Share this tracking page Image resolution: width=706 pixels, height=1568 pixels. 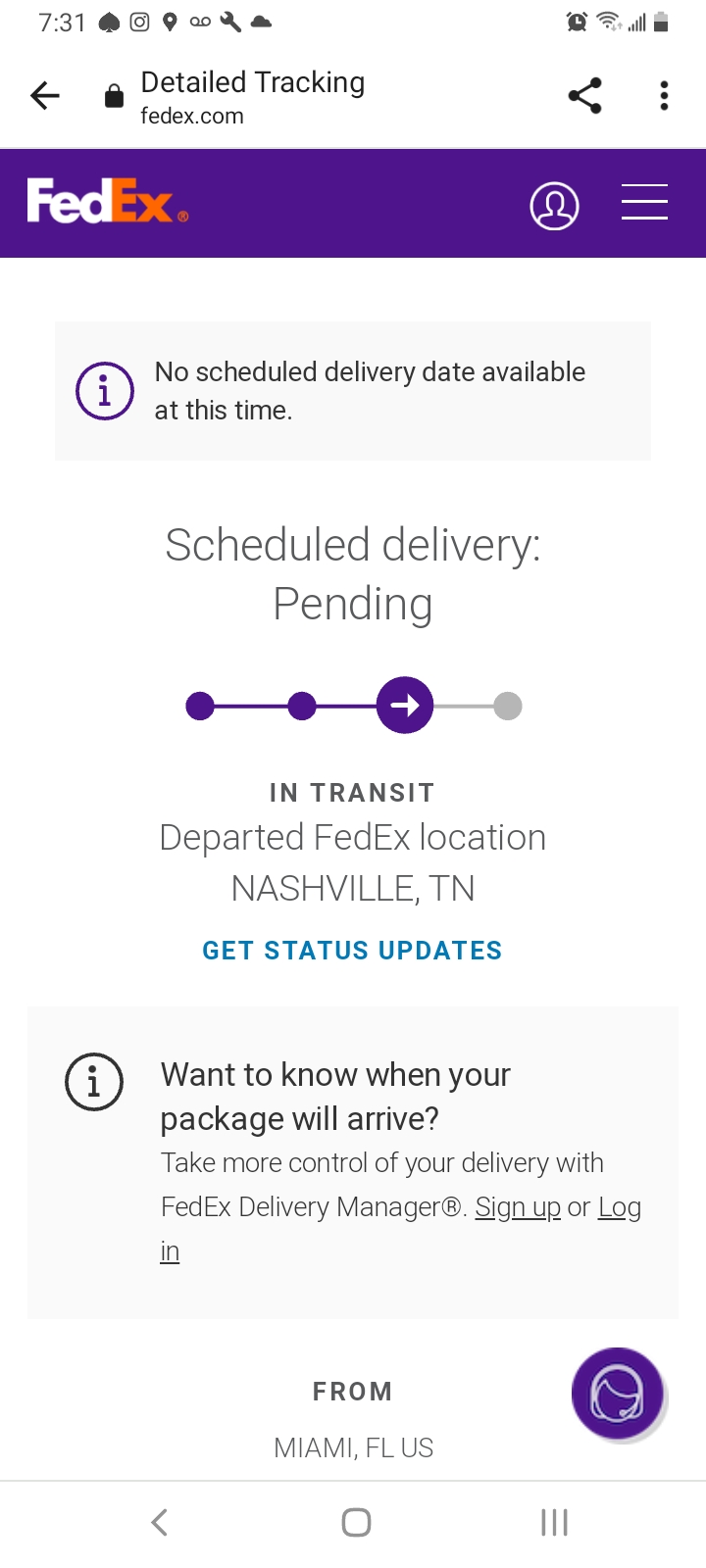click(x=584, y=95)
